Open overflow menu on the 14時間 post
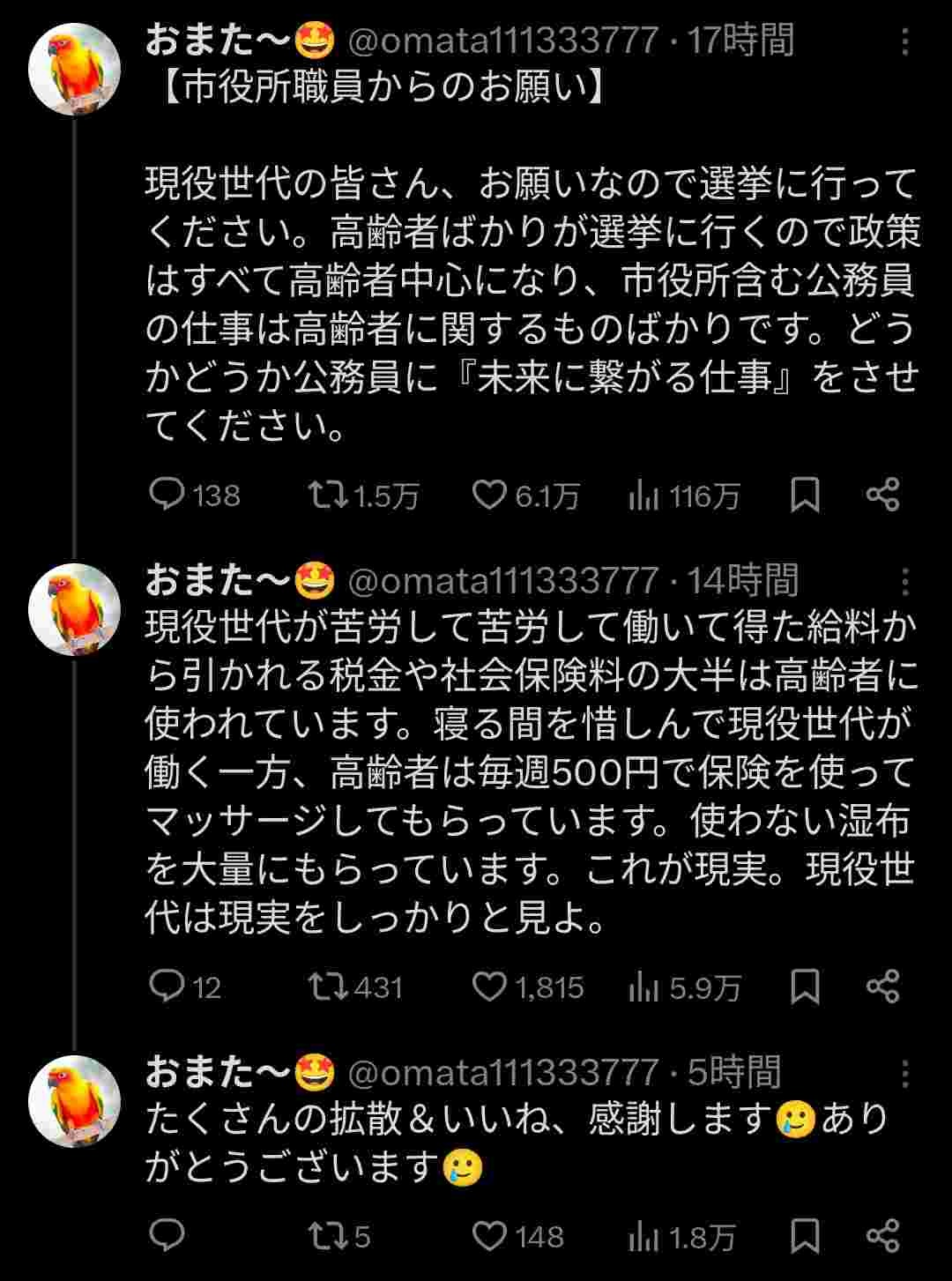Viewport: 952px width, 1281px height. tap(905, 582)
